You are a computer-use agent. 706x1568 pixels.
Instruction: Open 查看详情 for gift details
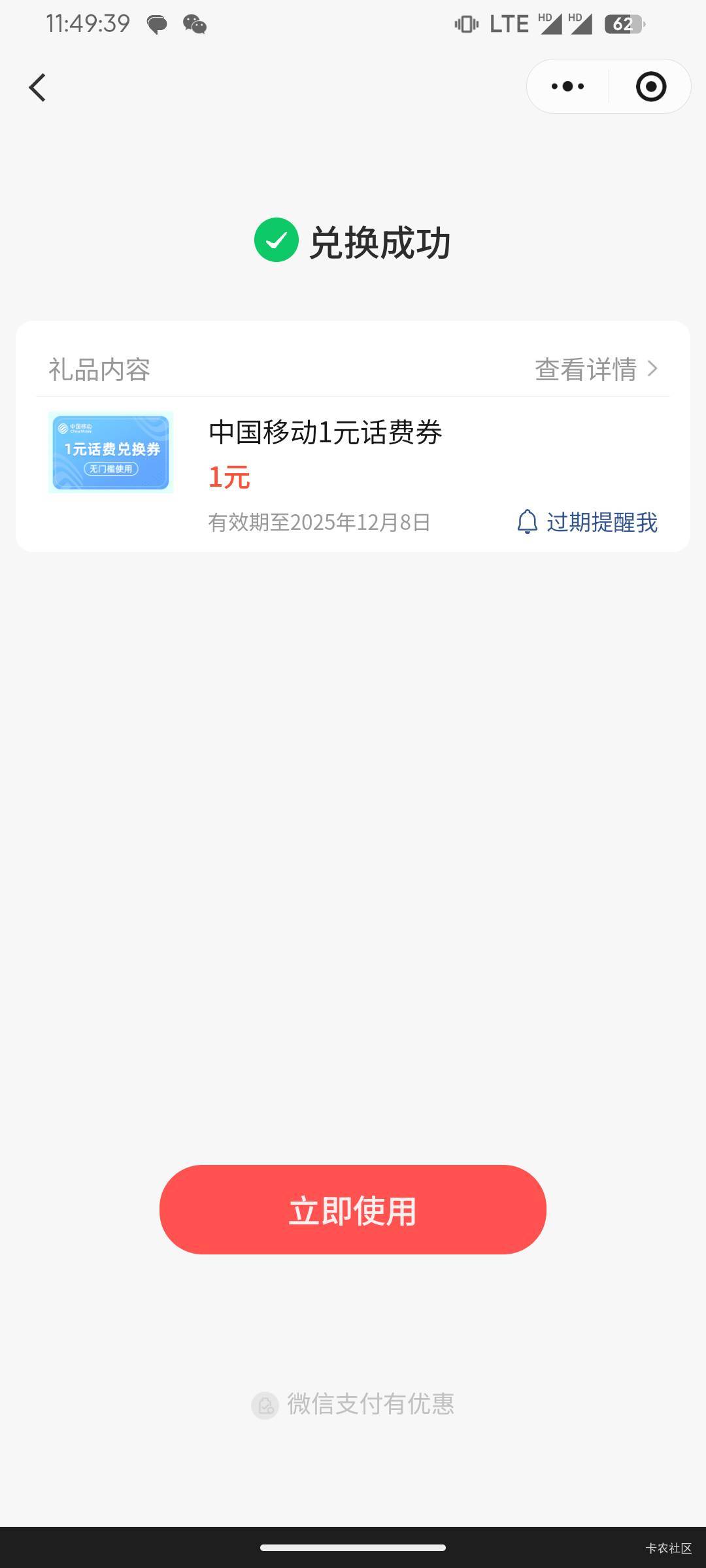(x=596, y=370)
